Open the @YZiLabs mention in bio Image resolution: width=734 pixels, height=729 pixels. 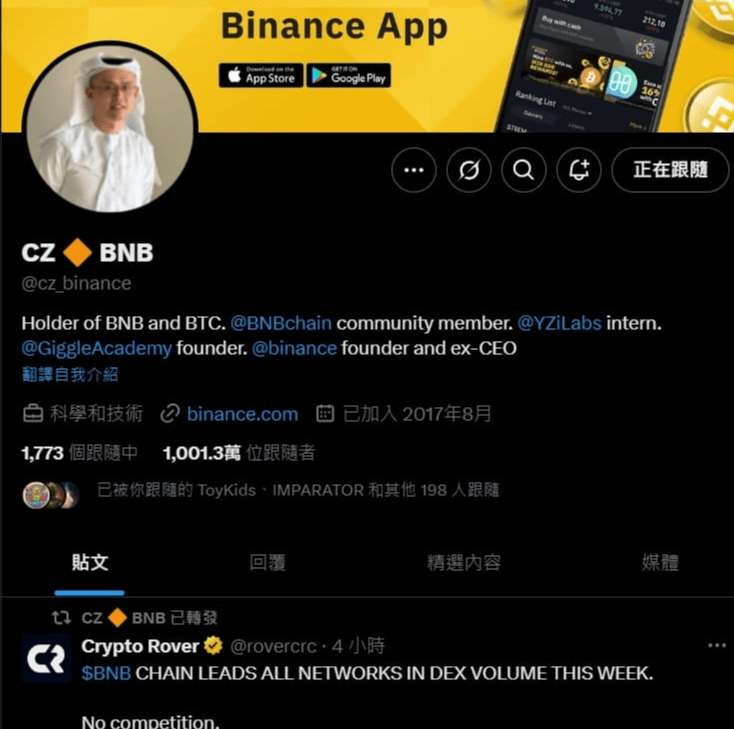coord(559,324)
